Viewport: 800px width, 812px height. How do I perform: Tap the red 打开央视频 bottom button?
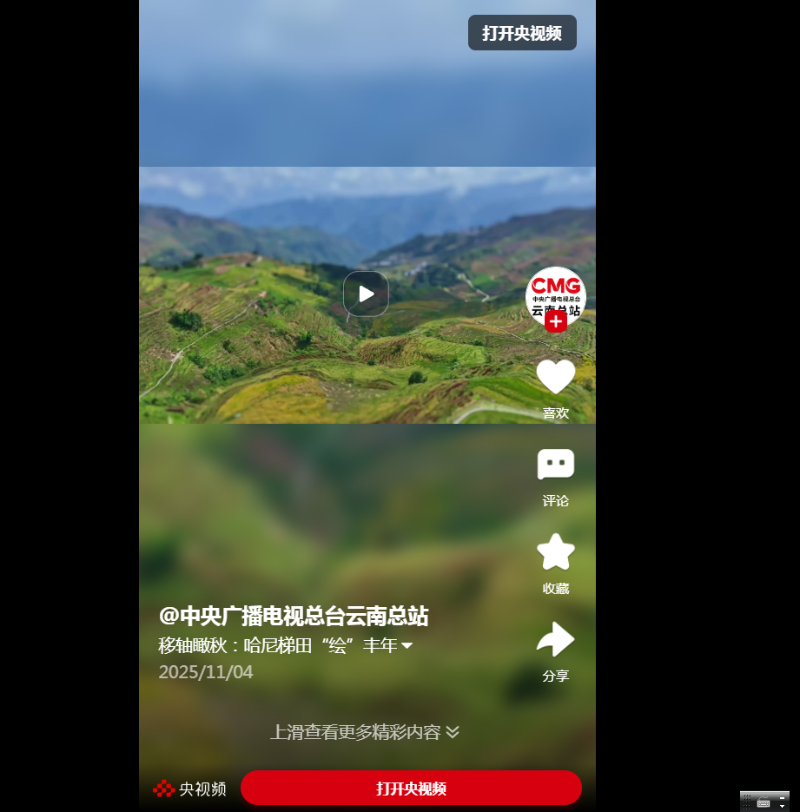(410, 788)
